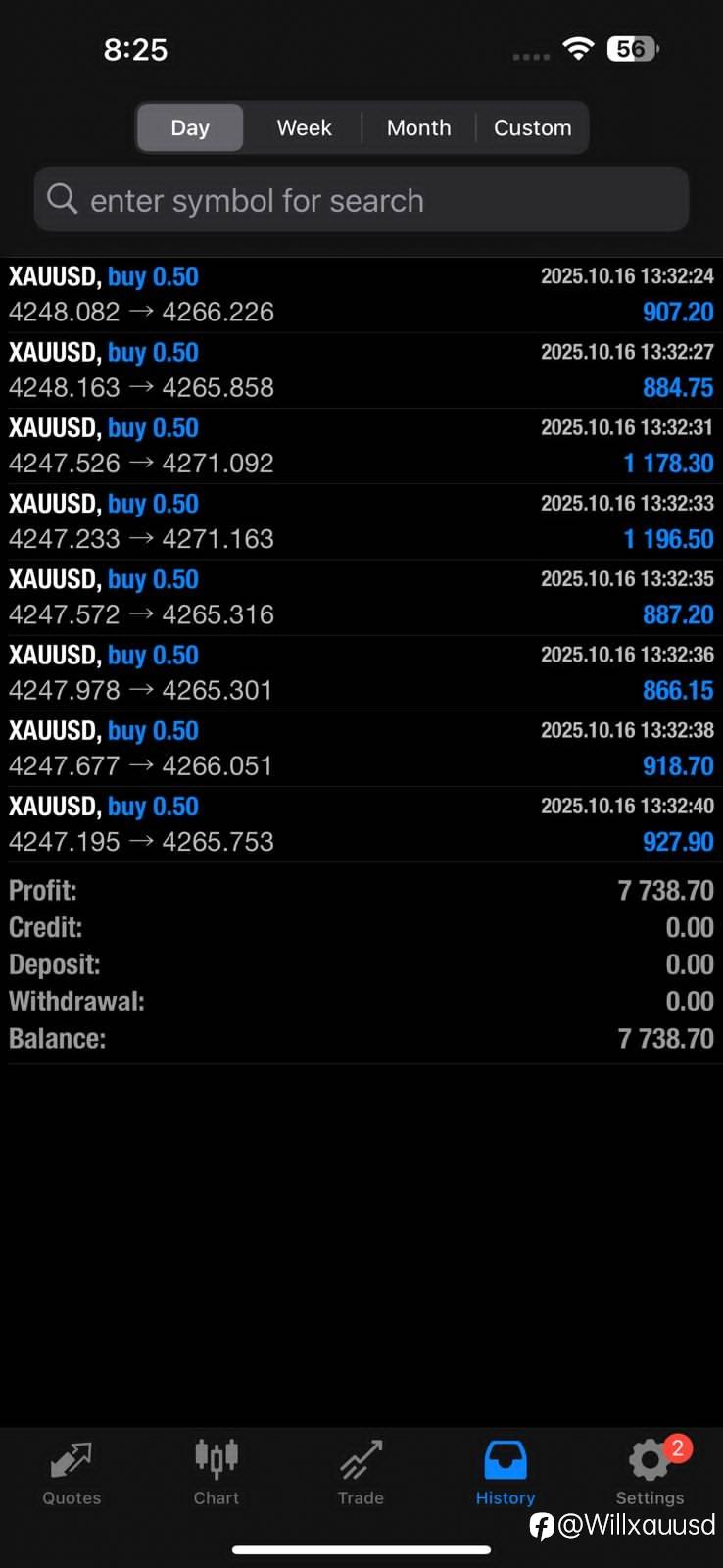
Task: Choose the Custom date range
Action: click(532, 127)
